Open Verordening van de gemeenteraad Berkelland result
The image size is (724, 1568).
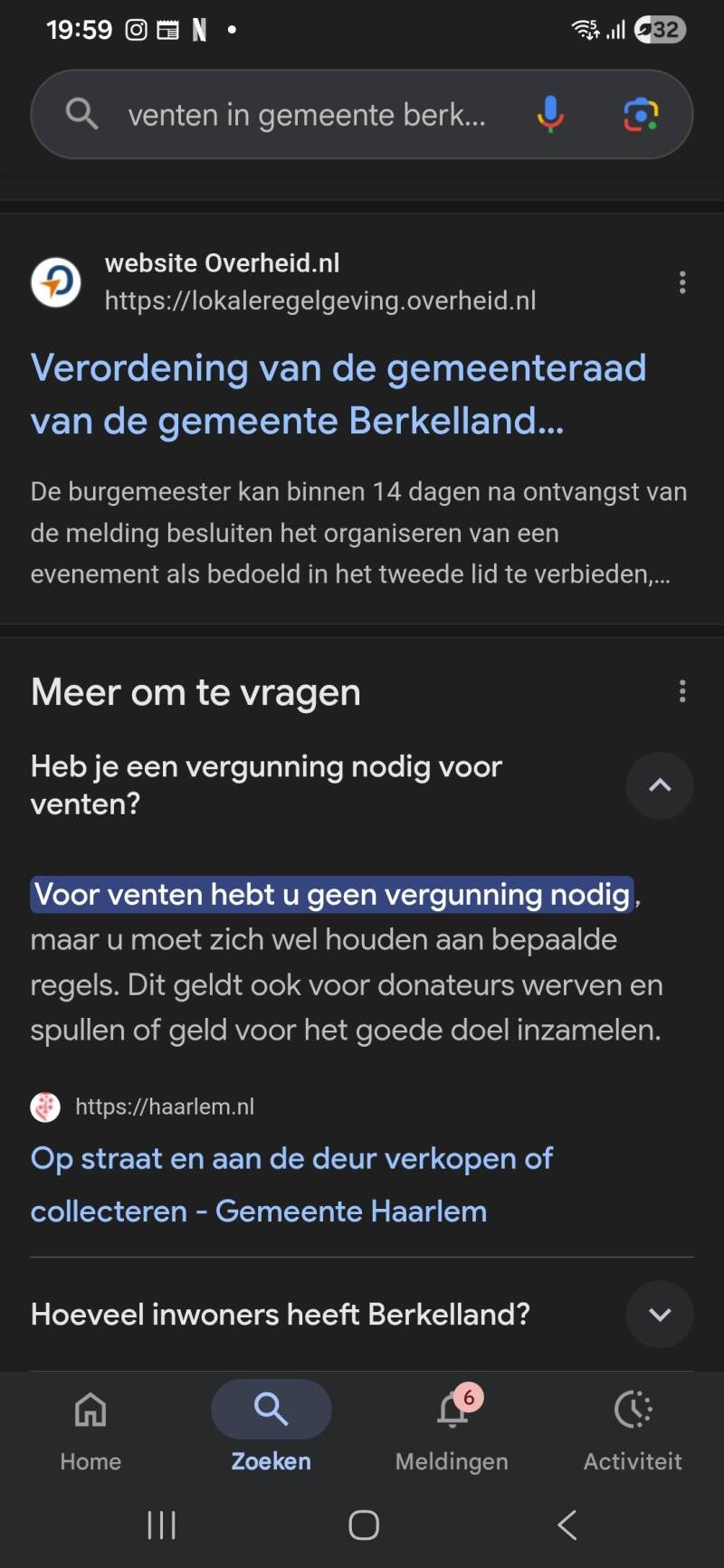tap(338, 394)
